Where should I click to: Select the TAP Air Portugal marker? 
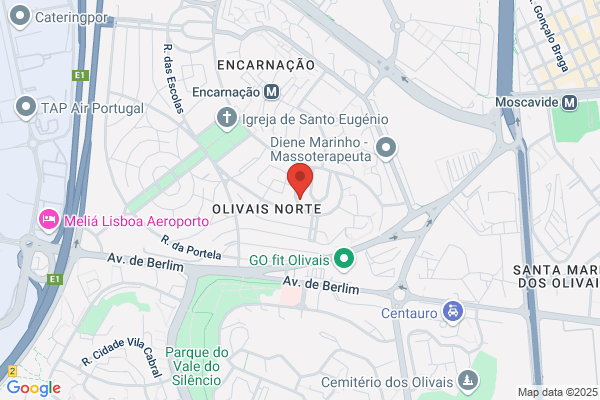pos(26,108)
